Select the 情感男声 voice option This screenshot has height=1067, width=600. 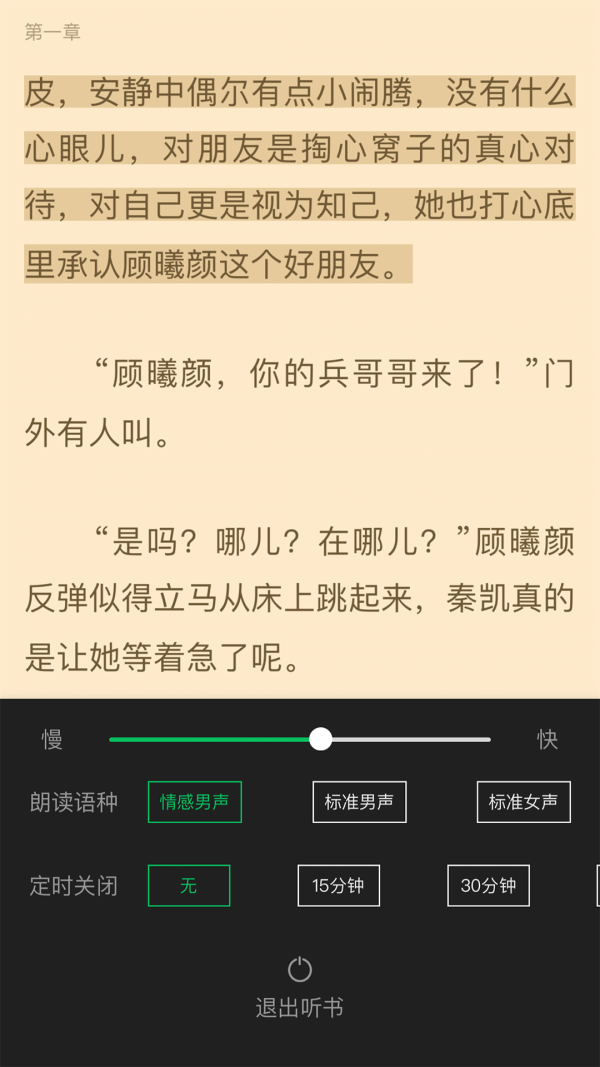[x=195, y=802]
